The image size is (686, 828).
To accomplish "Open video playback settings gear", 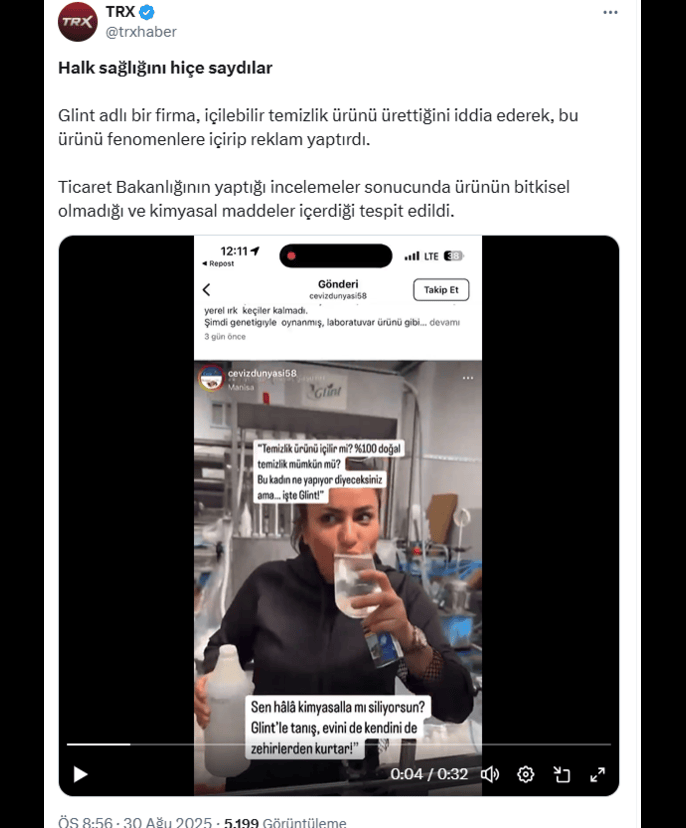I will tap(526, 774).
